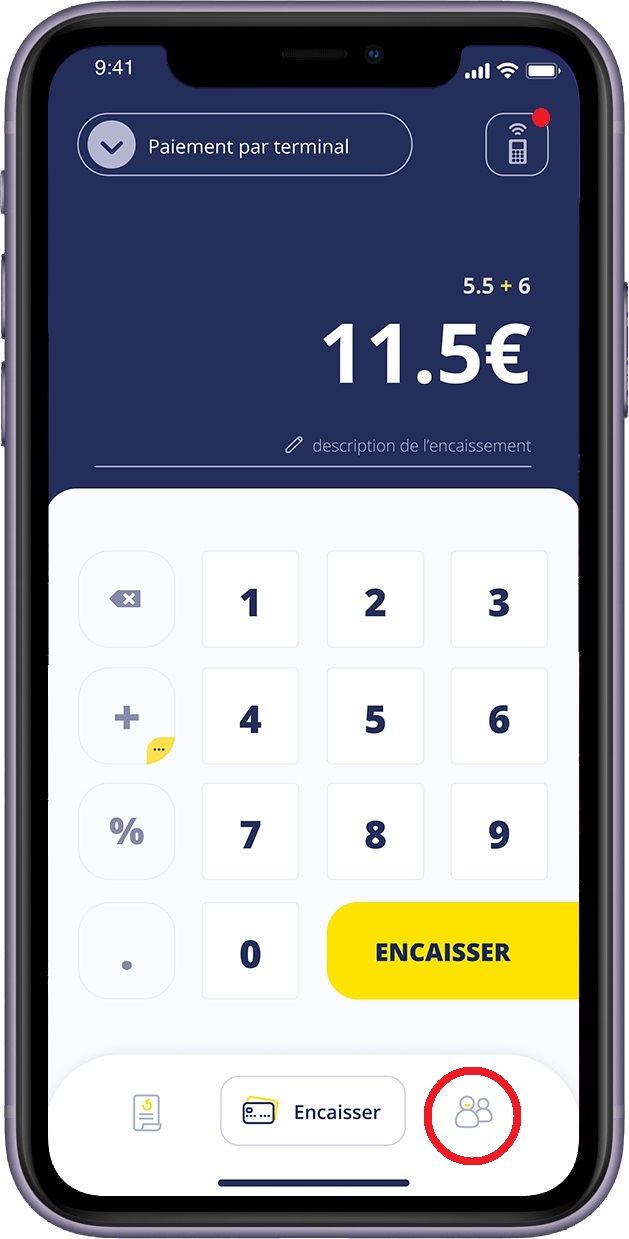
Task: Delete the last digit with backspace
Action: pos(126,599)
